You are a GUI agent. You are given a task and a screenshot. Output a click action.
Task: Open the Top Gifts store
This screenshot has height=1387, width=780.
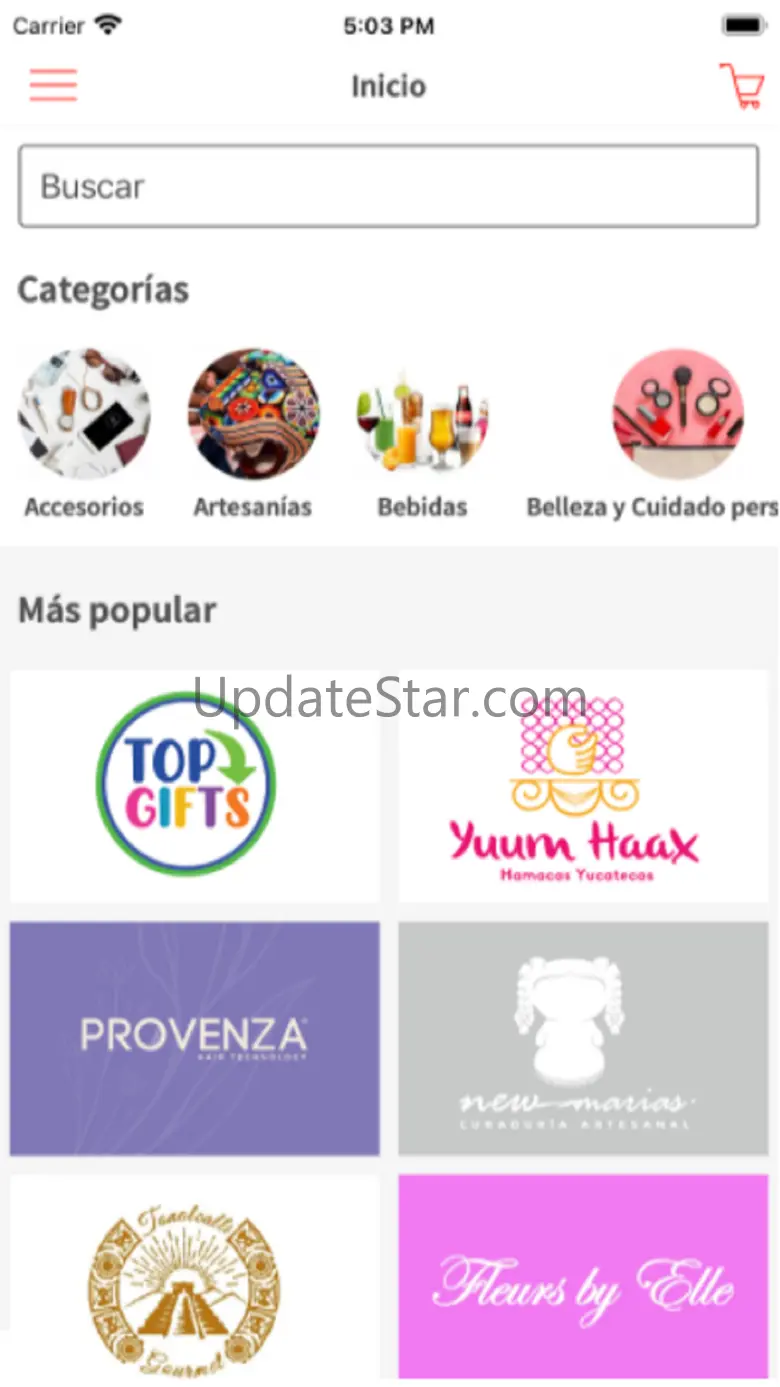[195, 786]
